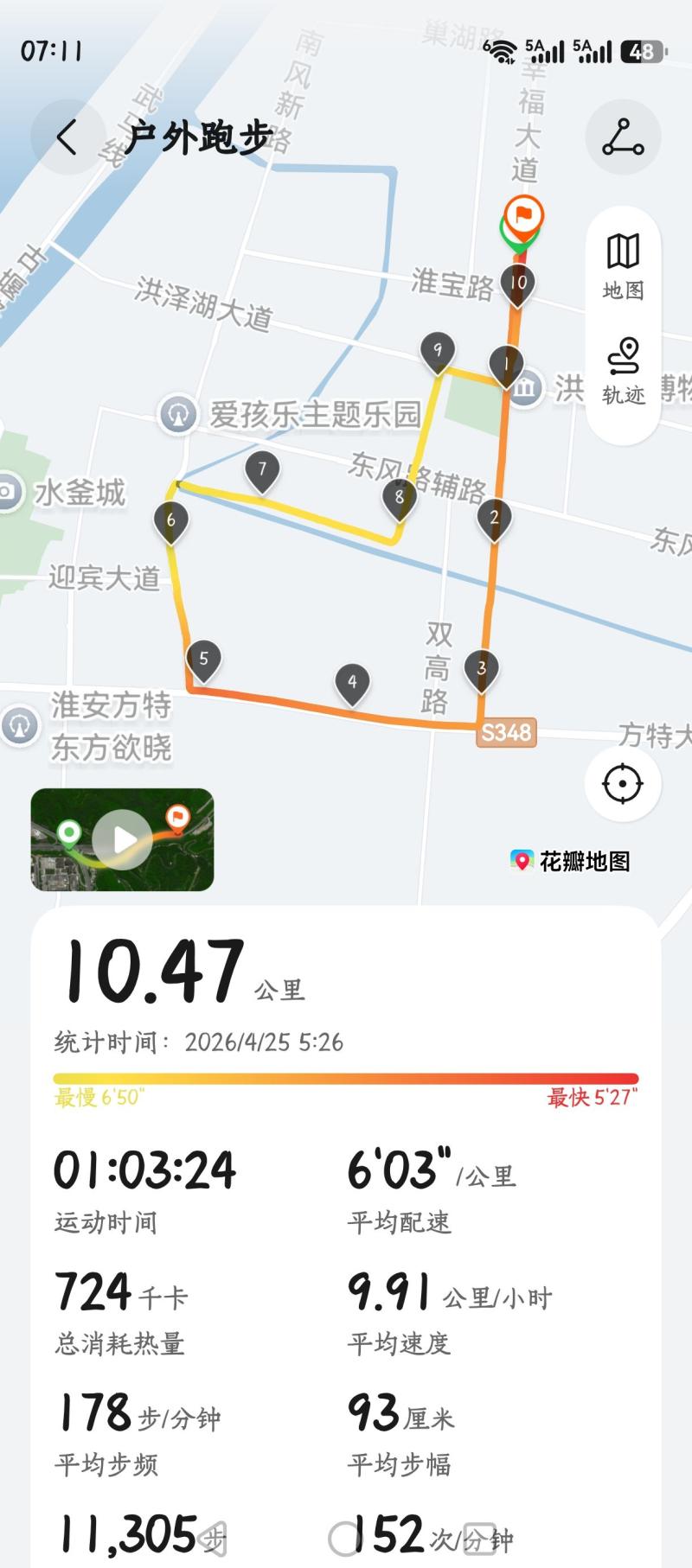This screenshot has width=692, height=1568.
Task: Open the 轨迹 track settings option
Action: [x=623, y=371]
